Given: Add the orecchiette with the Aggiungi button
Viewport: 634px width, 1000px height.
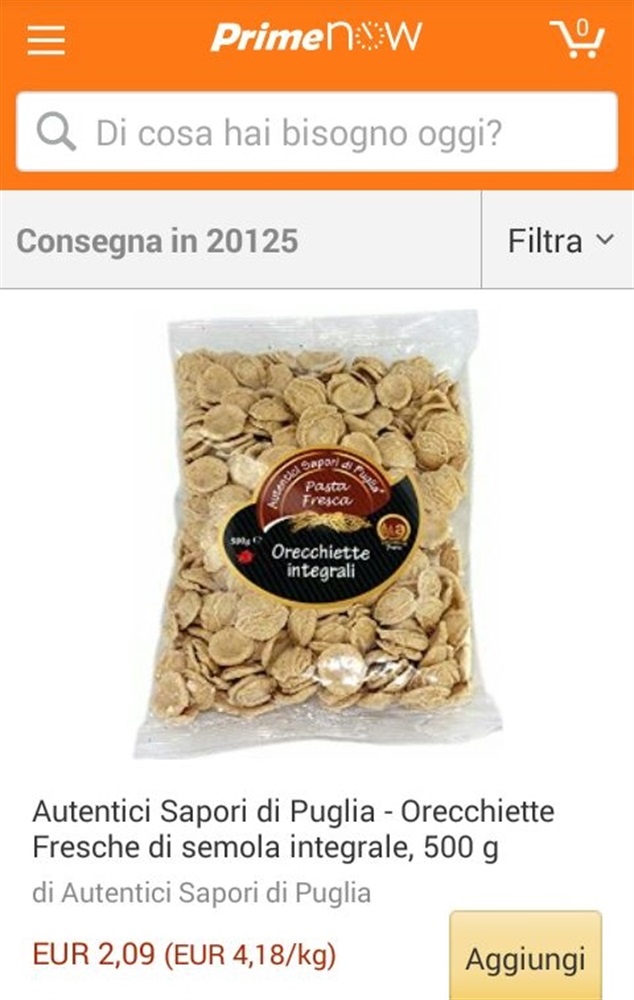Looking at the screenshot, I should (x=525, y=958).
